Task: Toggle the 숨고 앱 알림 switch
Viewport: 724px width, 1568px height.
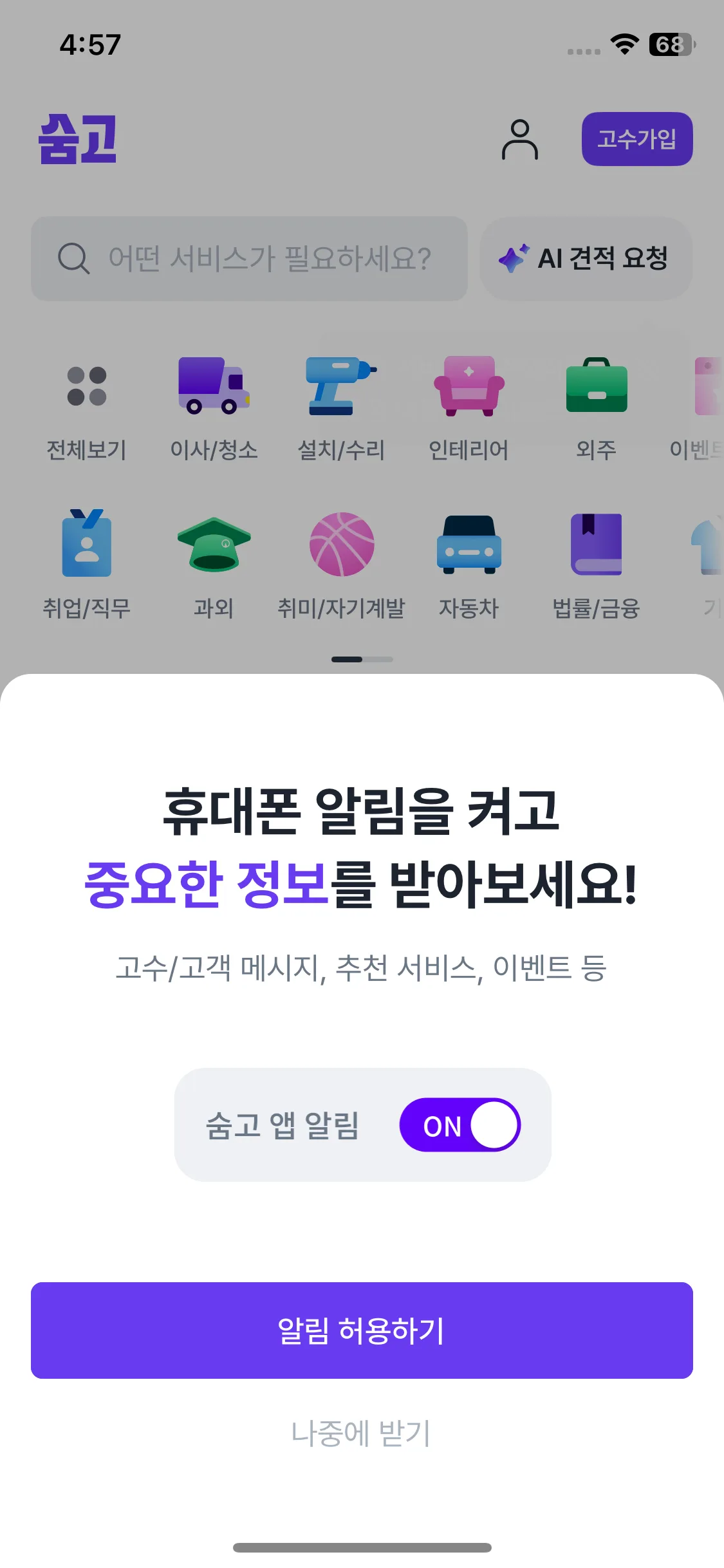Action: (459, 1125)
